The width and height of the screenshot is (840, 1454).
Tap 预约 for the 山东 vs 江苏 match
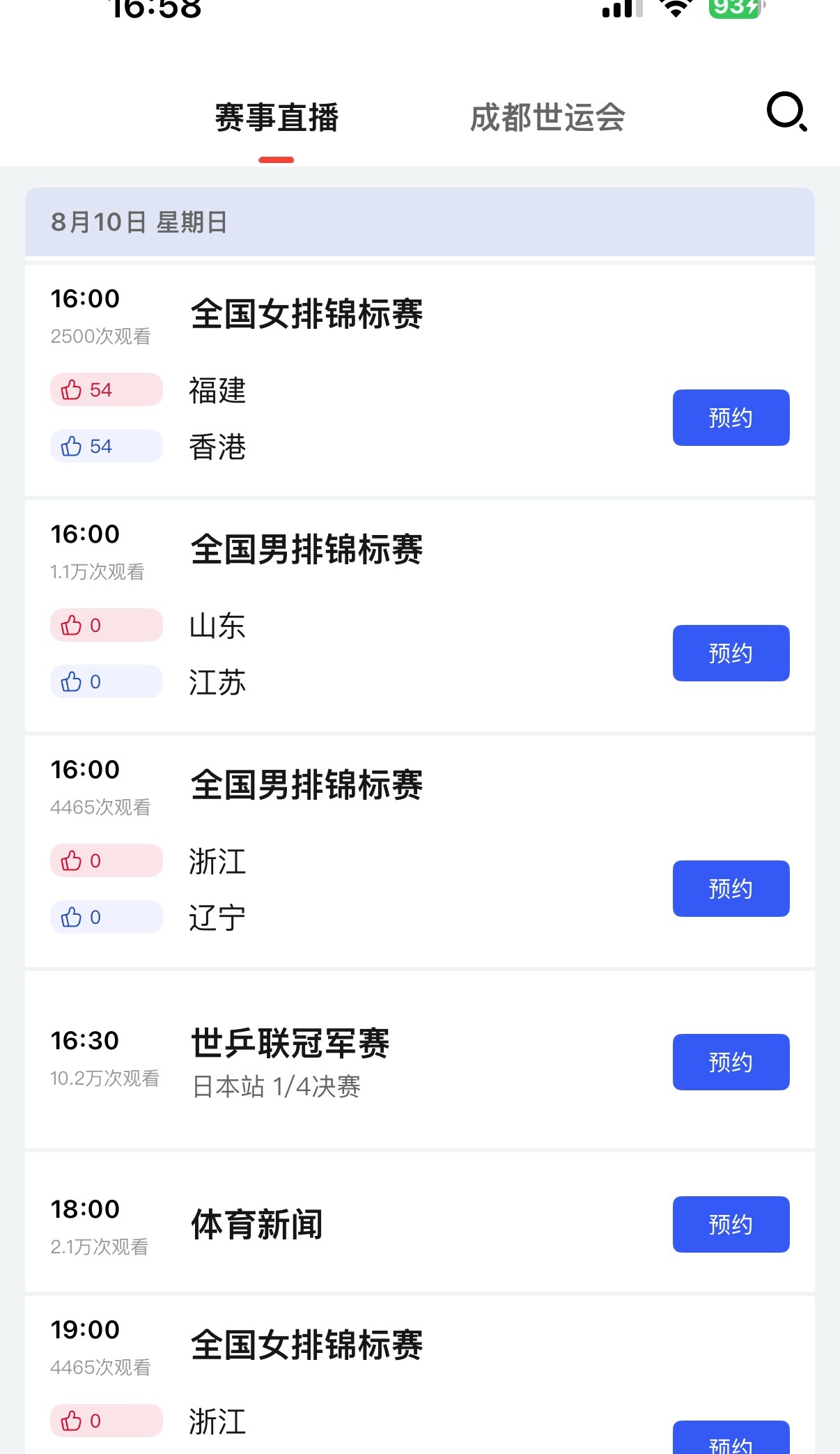tap(731, 653)
